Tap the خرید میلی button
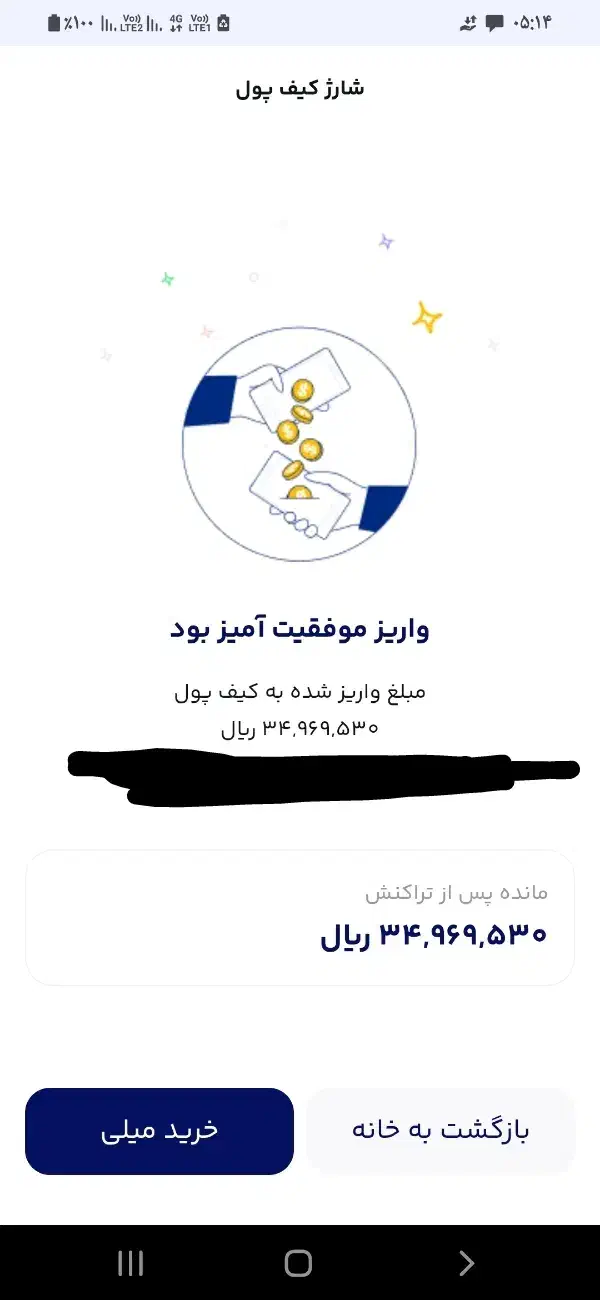600x1300 pixels. coord(159,1131)
